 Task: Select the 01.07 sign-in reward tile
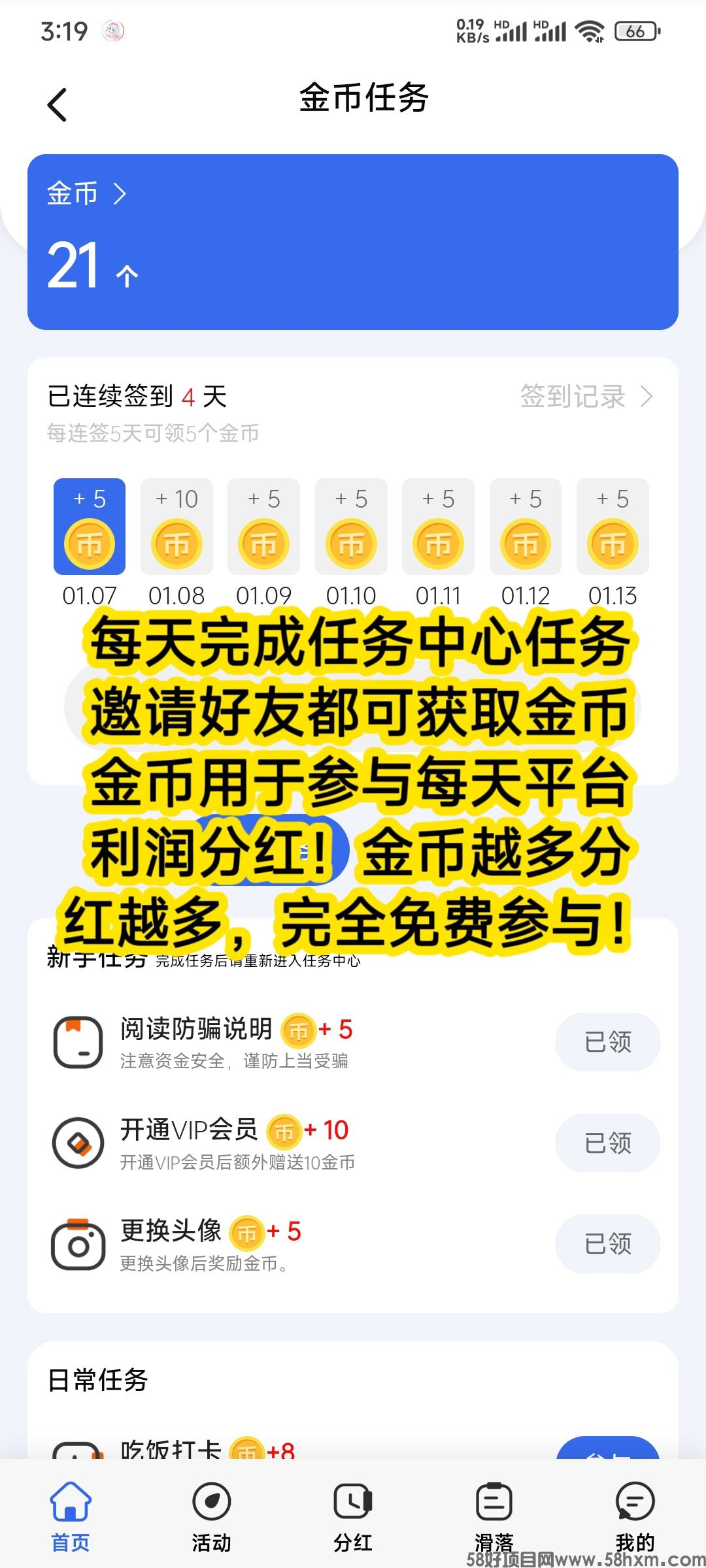[x=90, y=527]
